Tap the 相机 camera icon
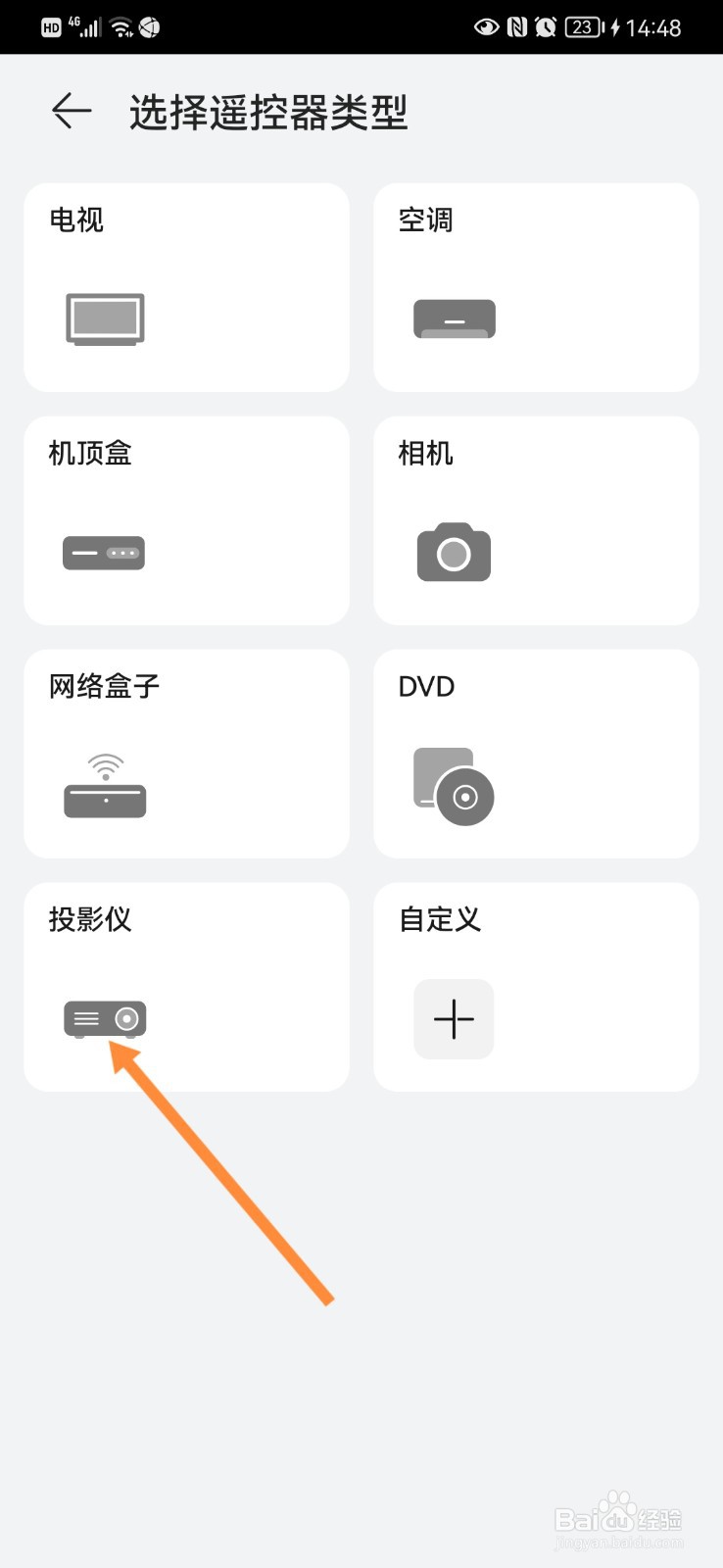Image resolution: width=723 pixels, height=1568 pixels. click(454, 552)
